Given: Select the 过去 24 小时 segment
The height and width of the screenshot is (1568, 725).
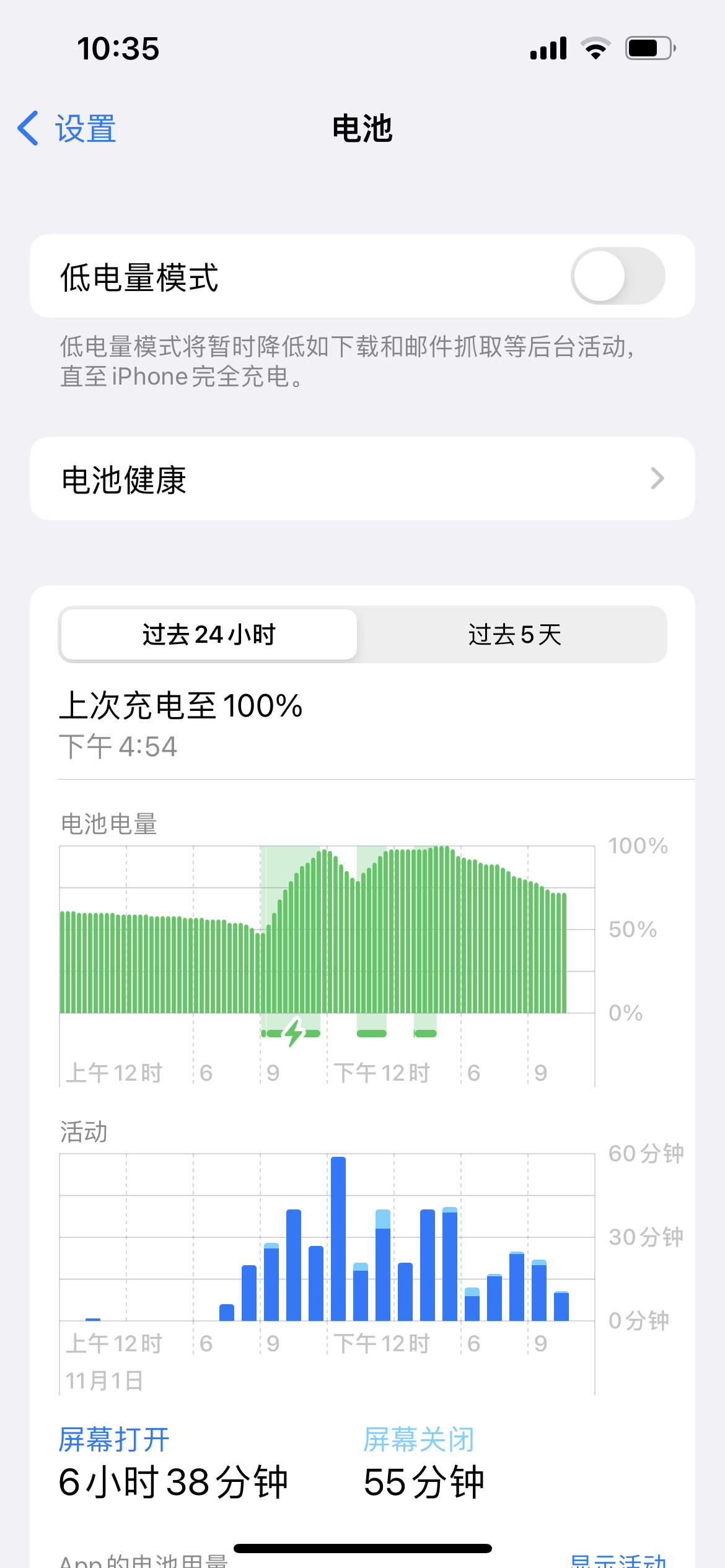Looking at the screenshot, I should point(209,635).
